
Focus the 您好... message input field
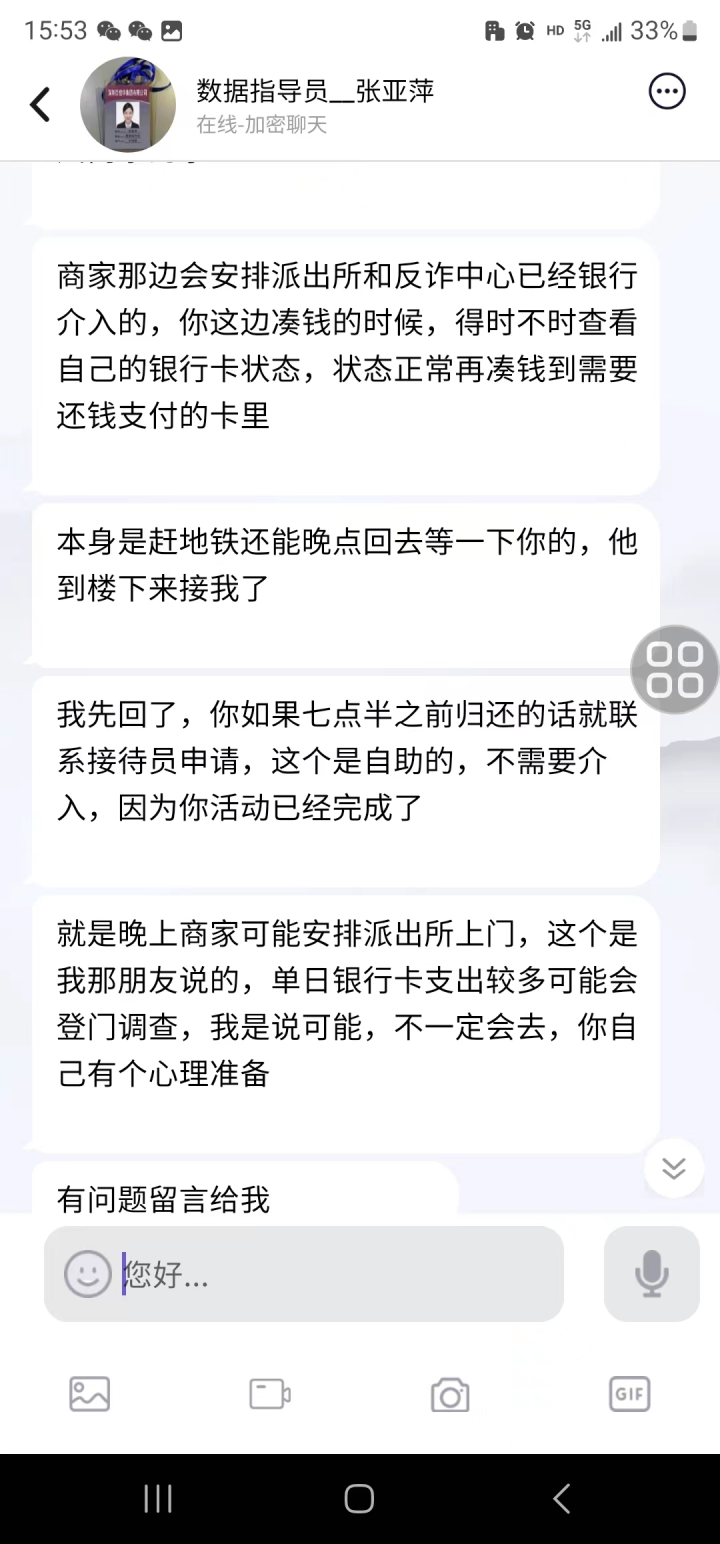[340, 1274]
